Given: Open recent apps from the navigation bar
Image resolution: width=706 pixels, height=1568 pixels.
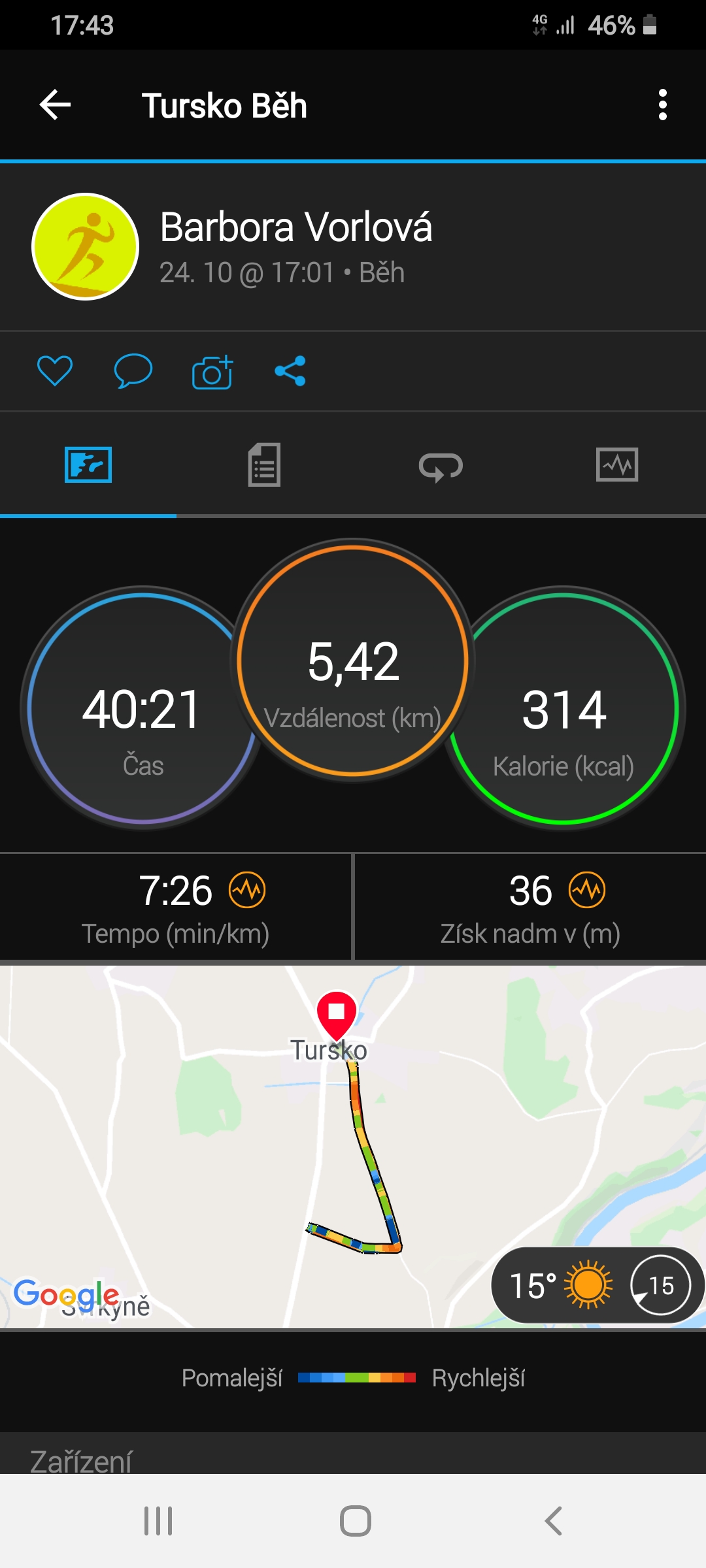Looking at the screenshot, I should point(158,1521).
